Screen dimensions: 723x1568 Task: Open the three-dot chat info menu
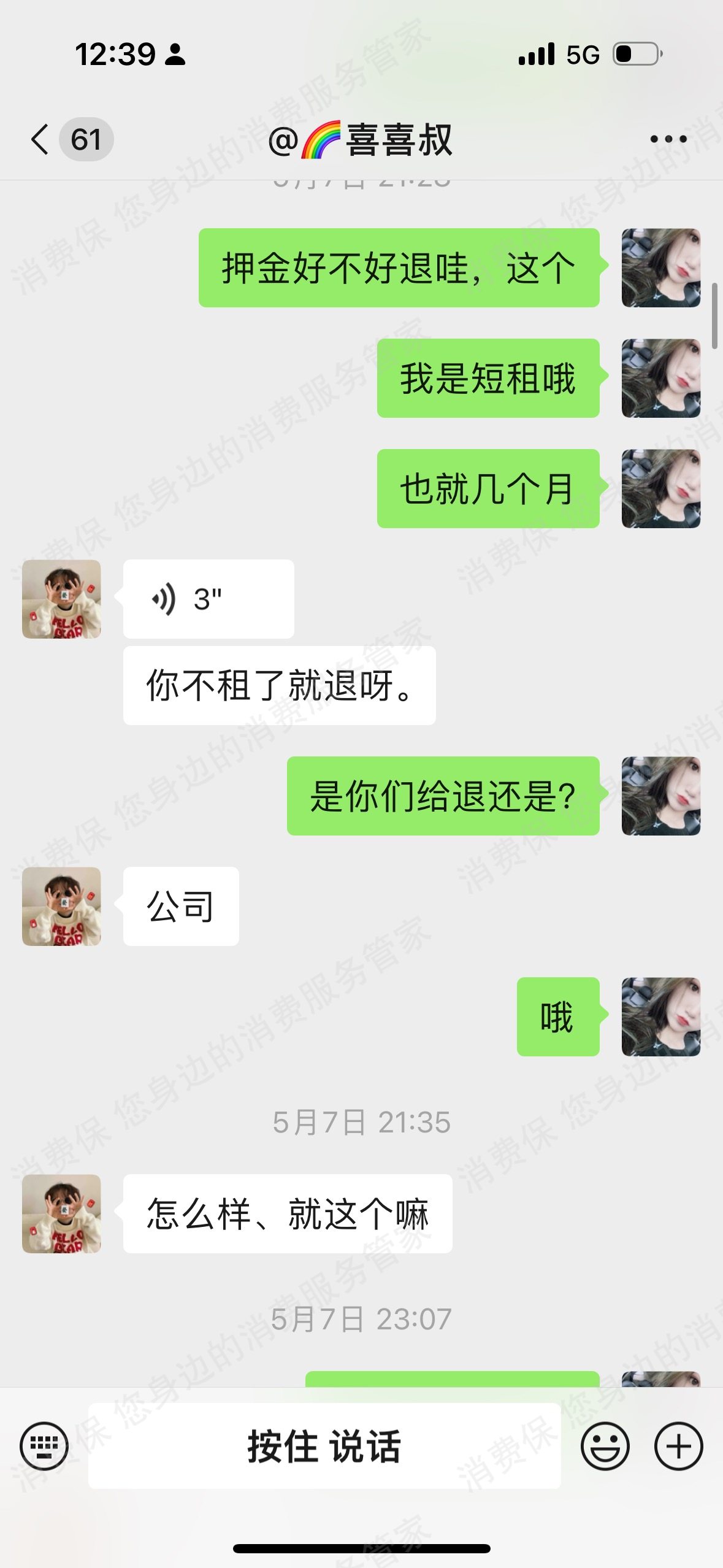[668, 139]
